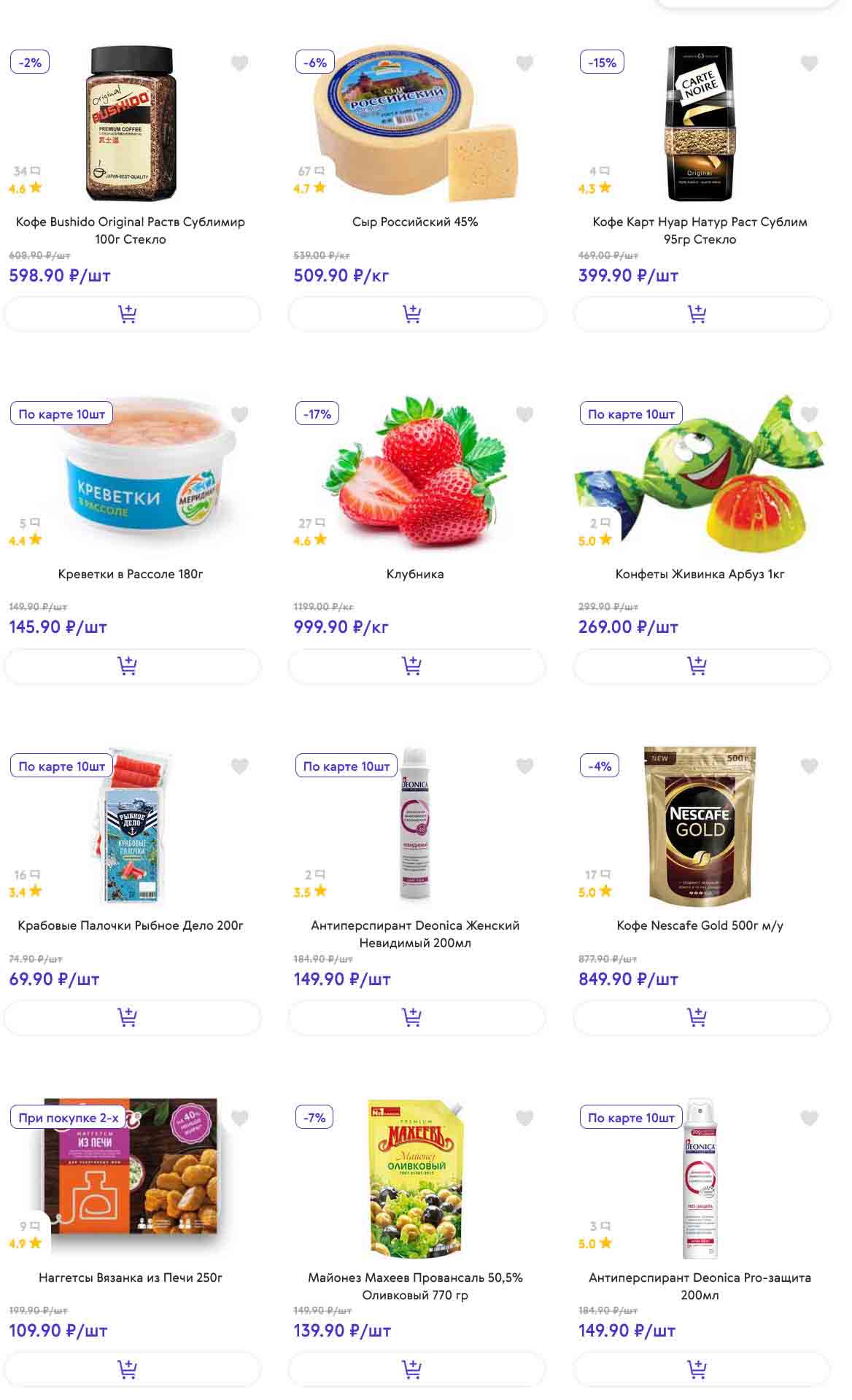This screenshot has height=1400, width=852.
Task: Heart the Наггетсы Вязанка nuggets
Action: [x=239, y=1118]
